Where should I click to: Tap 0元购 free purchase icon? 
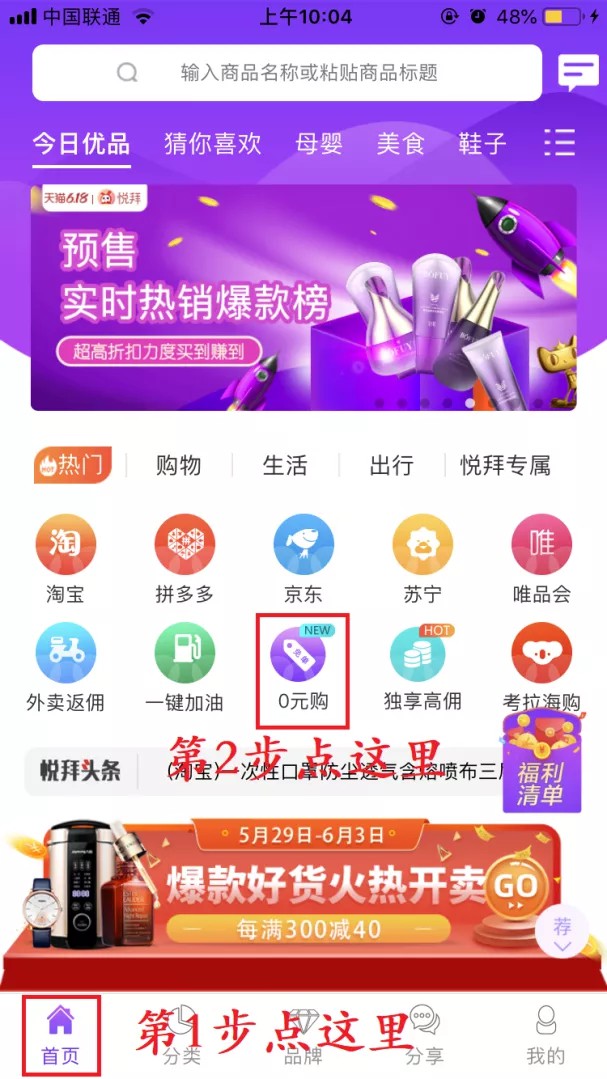[x=303, y=667]
